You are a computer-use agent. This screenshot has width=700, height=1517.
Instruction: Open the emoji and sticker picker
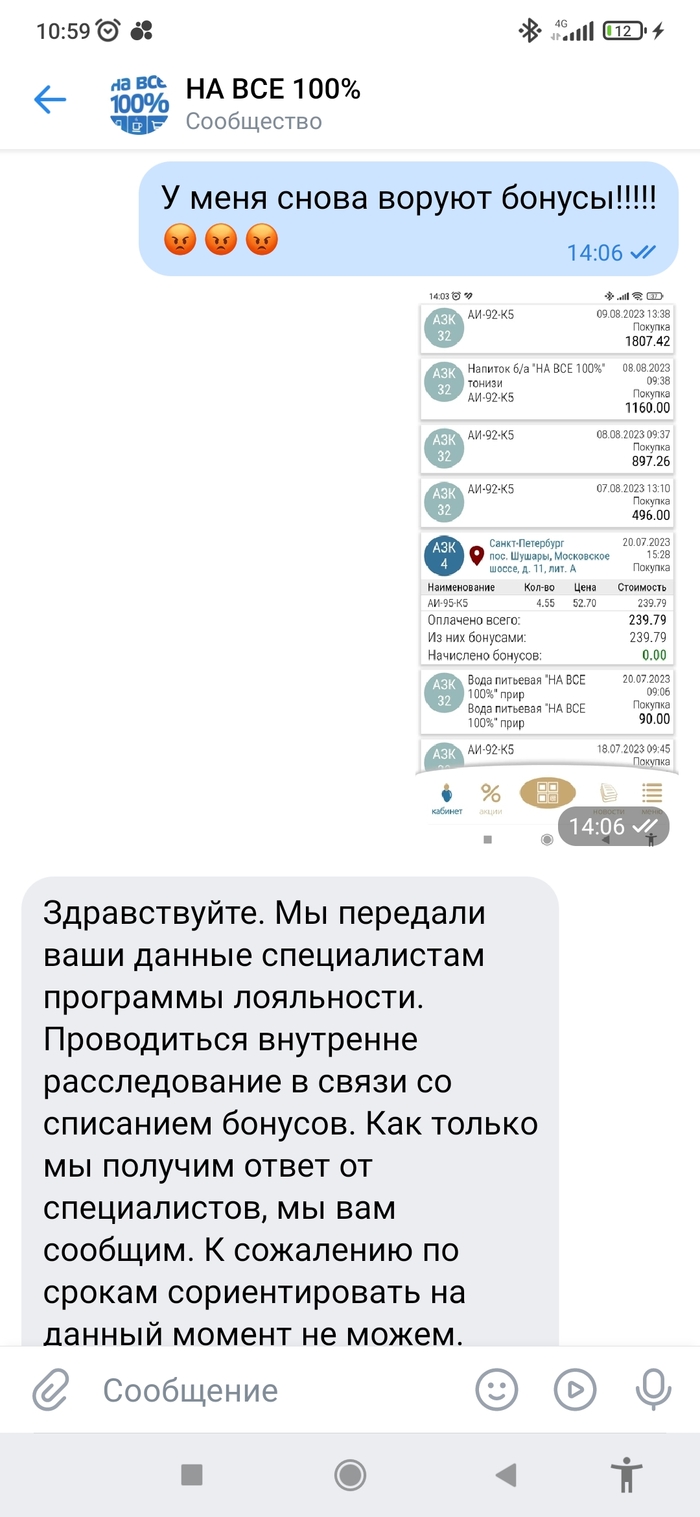[496, 1389]
